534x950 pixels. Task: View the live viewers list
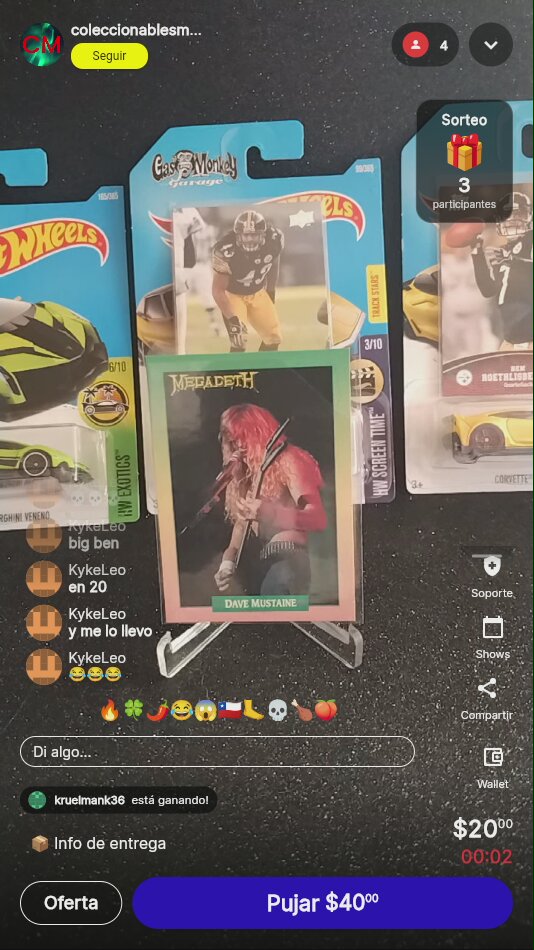425,45
